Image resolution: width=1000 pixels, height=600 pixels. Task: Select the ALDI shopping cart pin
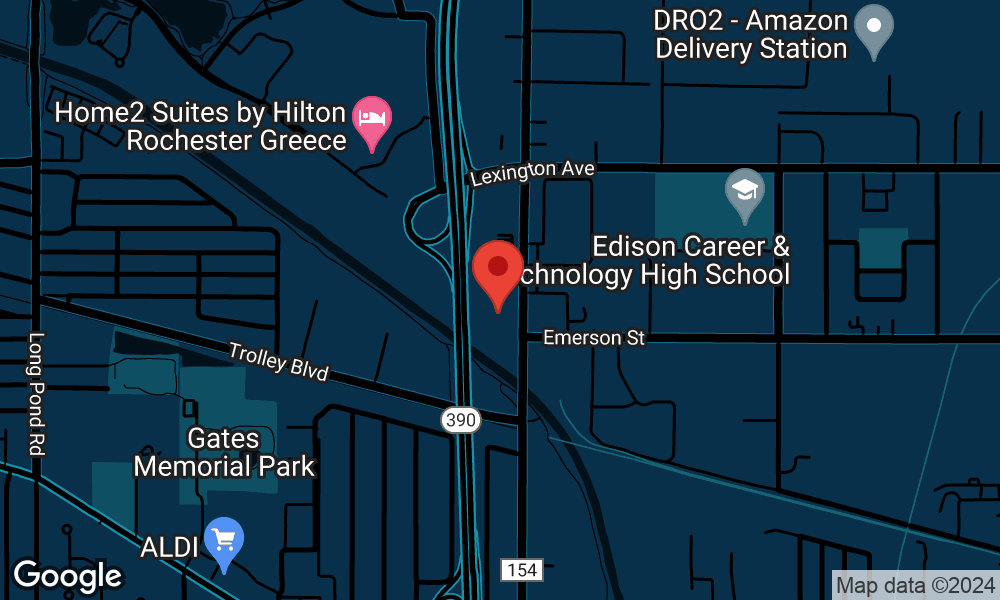(223, 540)
